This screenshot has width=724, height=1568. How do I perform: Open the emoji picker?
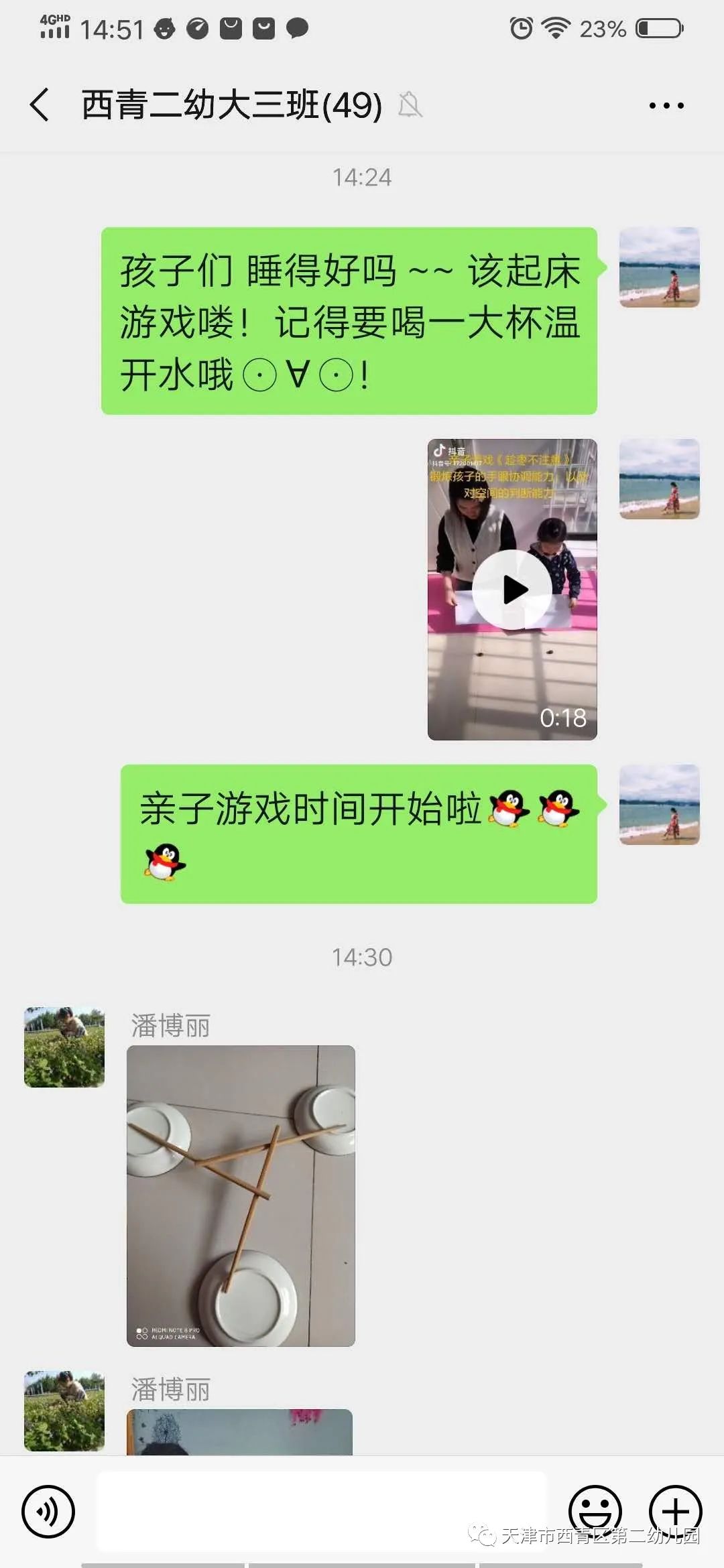click(595, 1512)
